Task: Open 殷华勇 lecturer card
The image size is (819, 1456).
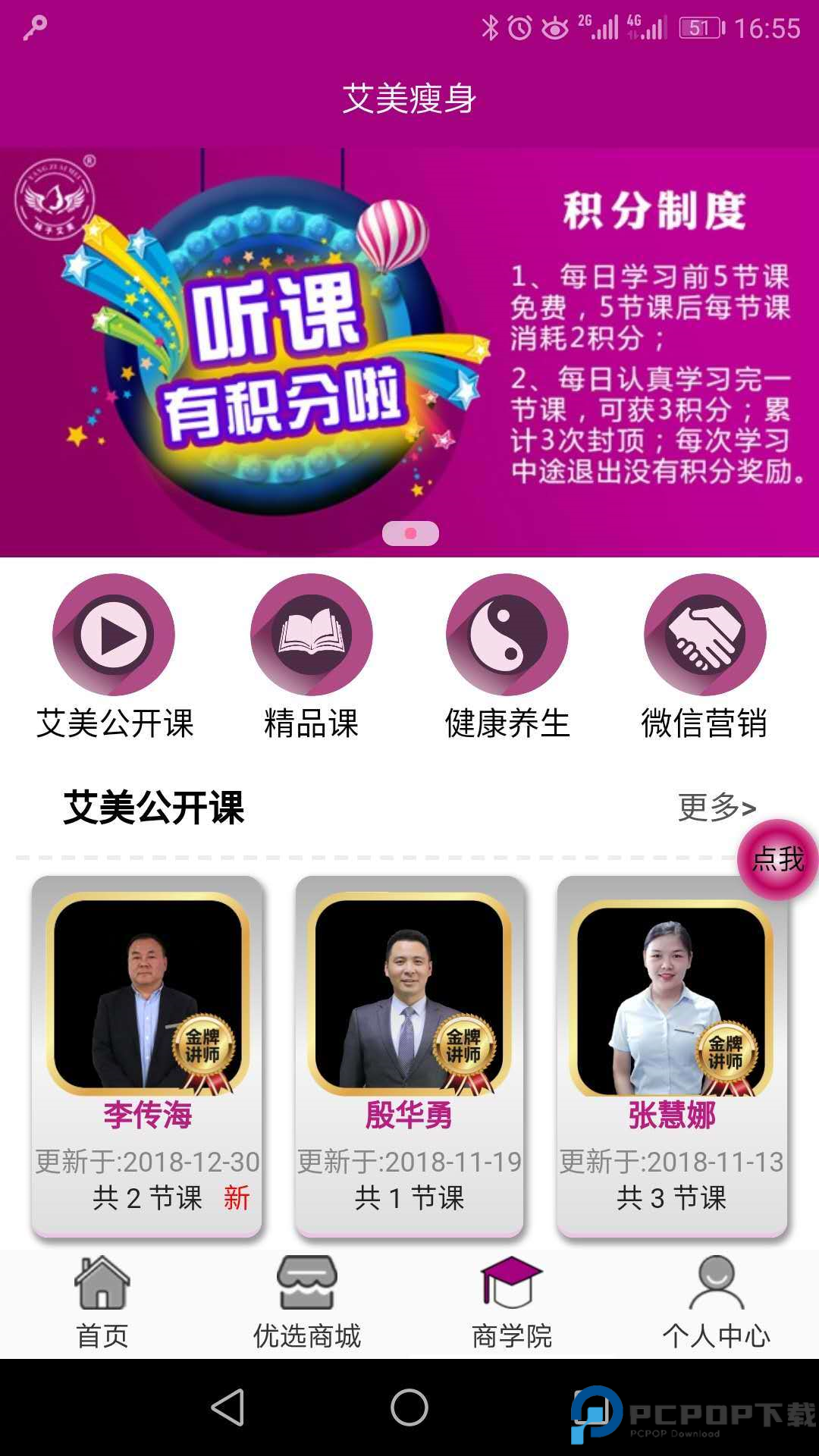Action: pos(409,1054)
